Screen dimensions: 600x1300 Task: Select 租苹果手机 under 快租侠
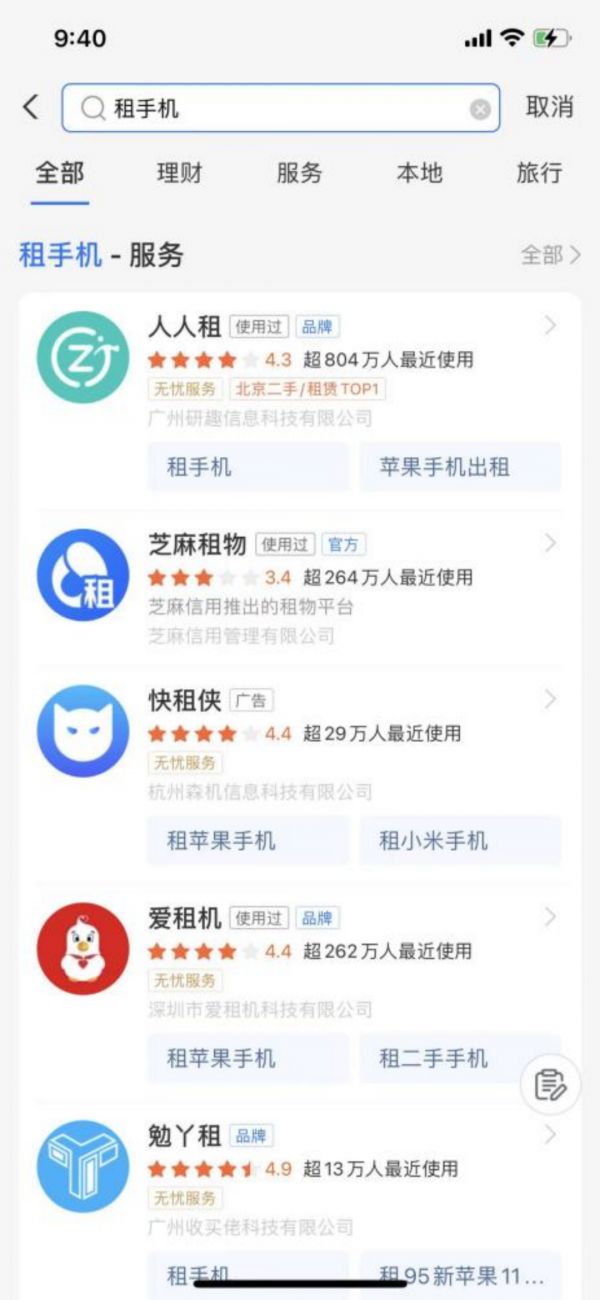(x=247, y=840)
